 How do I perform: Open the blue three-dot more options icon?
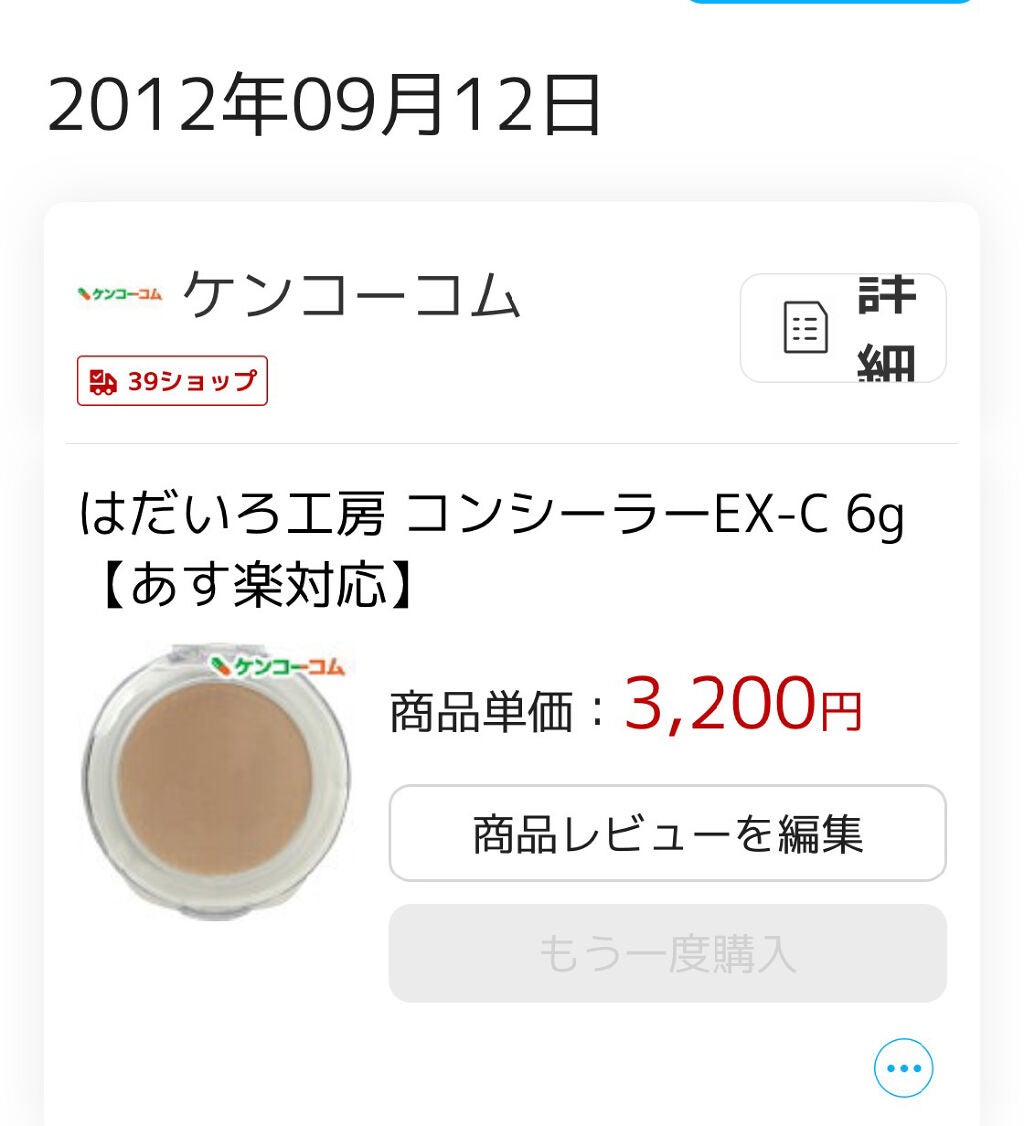[902, 1067]
